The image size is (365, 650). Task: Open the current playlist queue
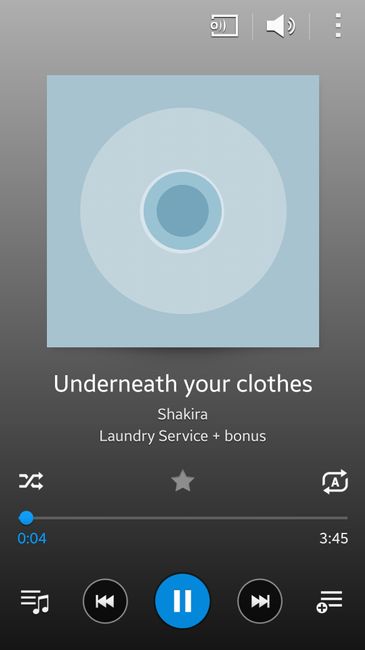pos(35,601)
